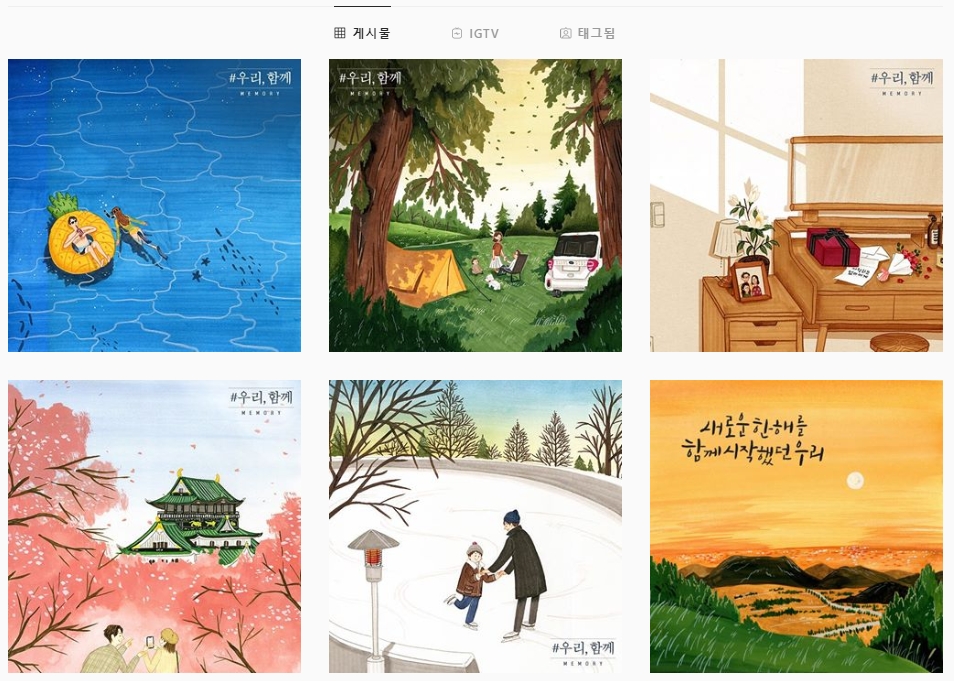Viewport: 954px width, 681px height.
Task: Open the 태그됨 tab
Action: tap(588, 33)
